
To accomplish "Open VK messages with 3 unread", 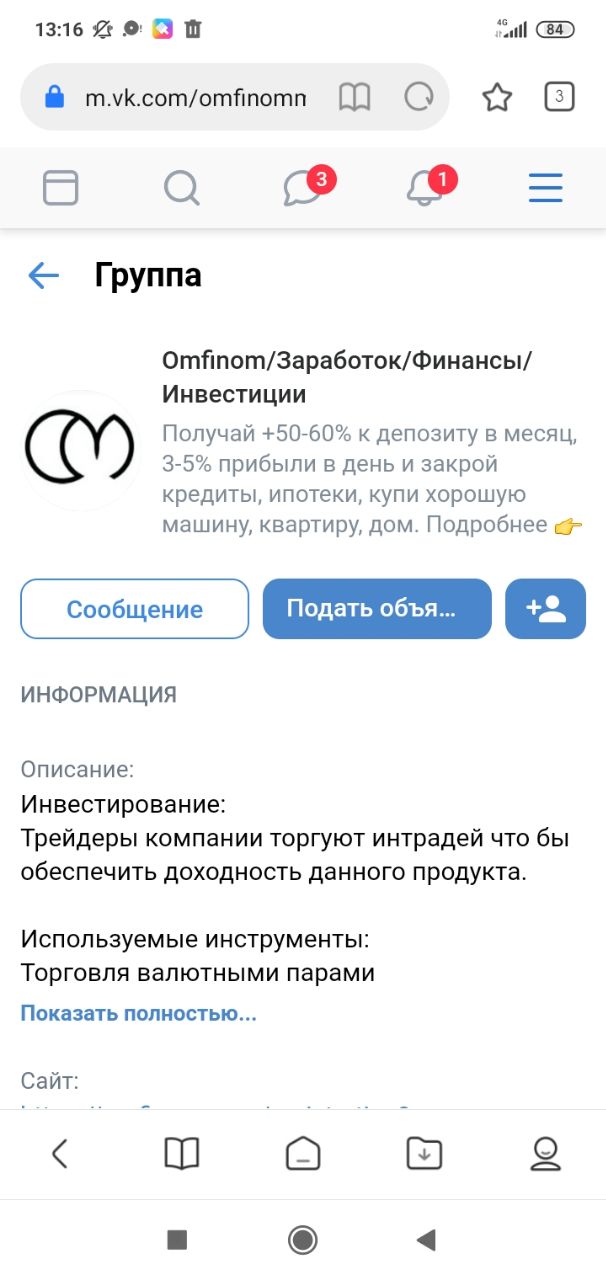I will pos(303,187).
